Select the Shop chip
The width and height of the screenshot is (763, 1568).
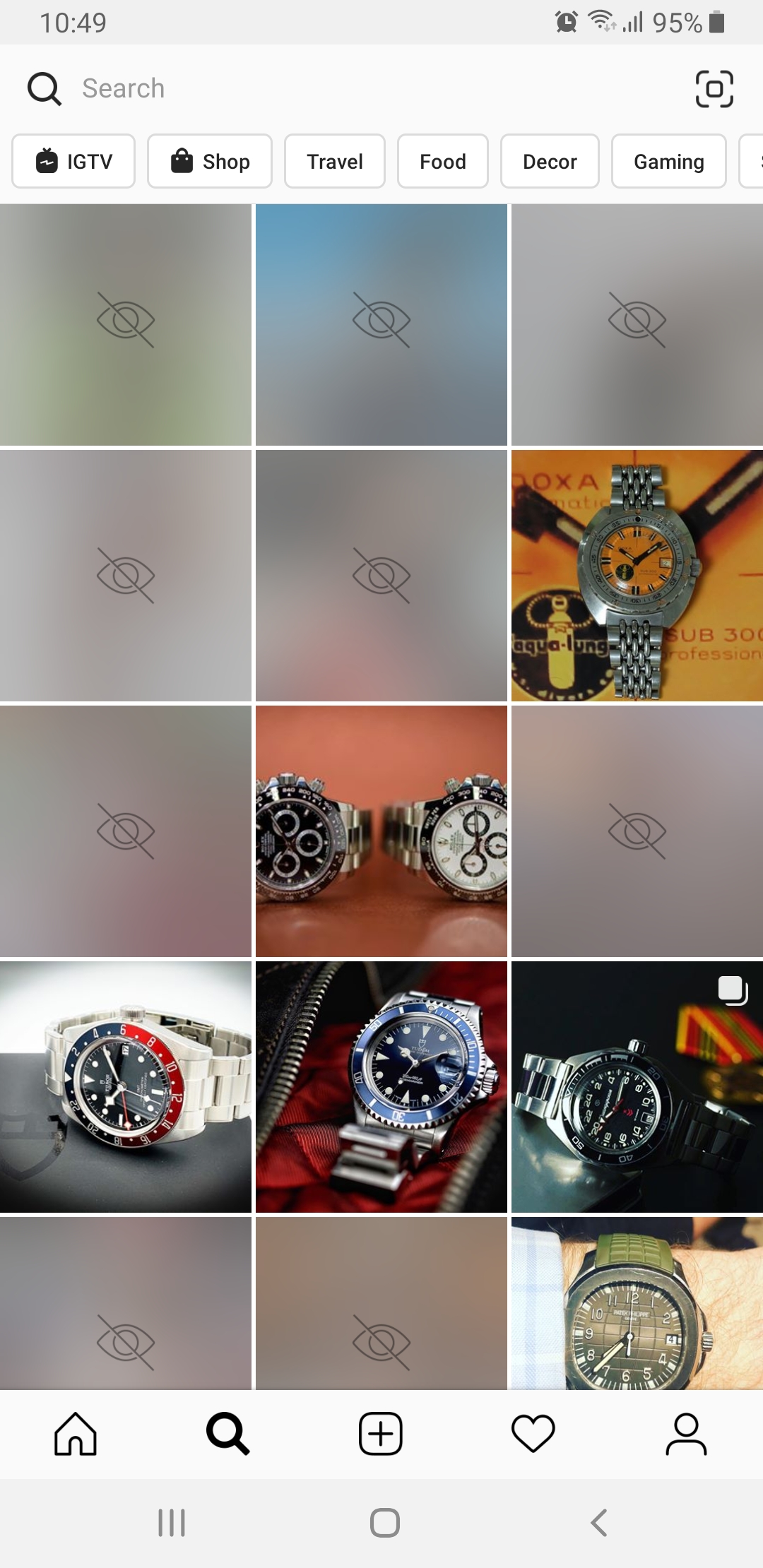coord(210,161)
